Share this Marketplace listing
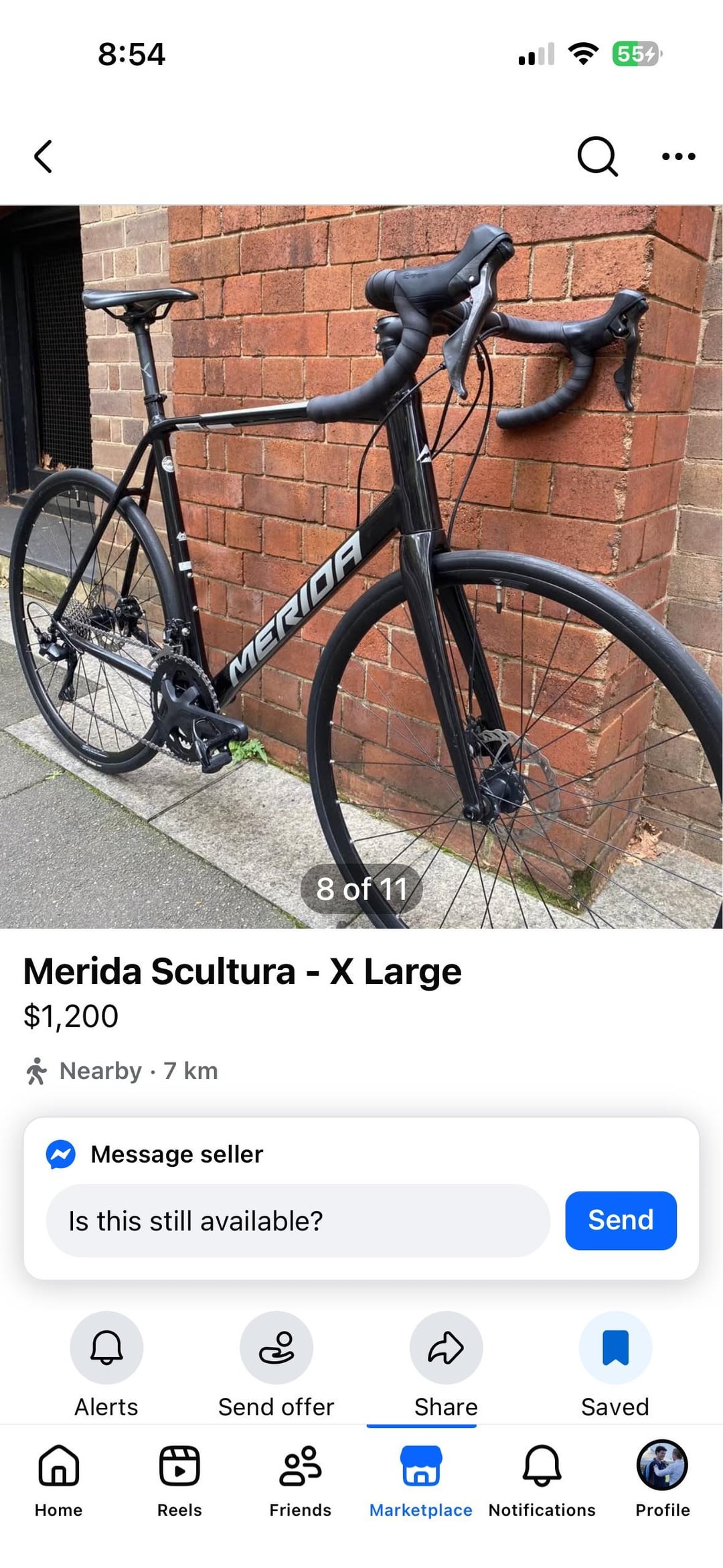 click(x=446, y=1348)
